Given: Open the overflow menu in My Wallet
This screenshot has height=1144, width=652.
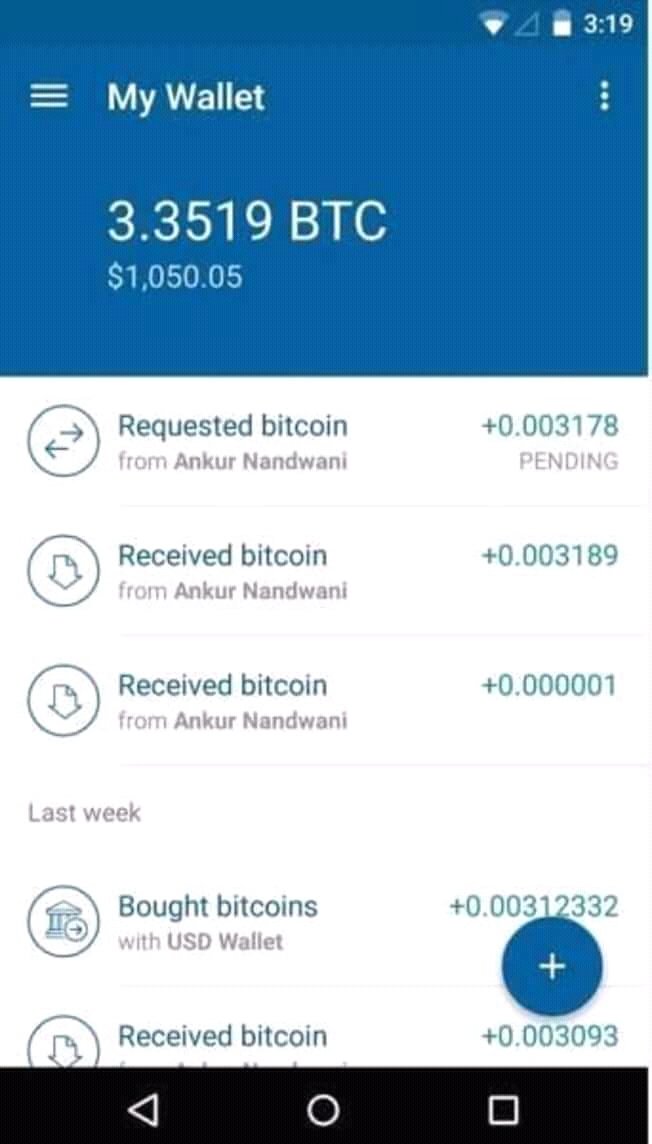Looking at the screenshot, I should tap(604, 96).
